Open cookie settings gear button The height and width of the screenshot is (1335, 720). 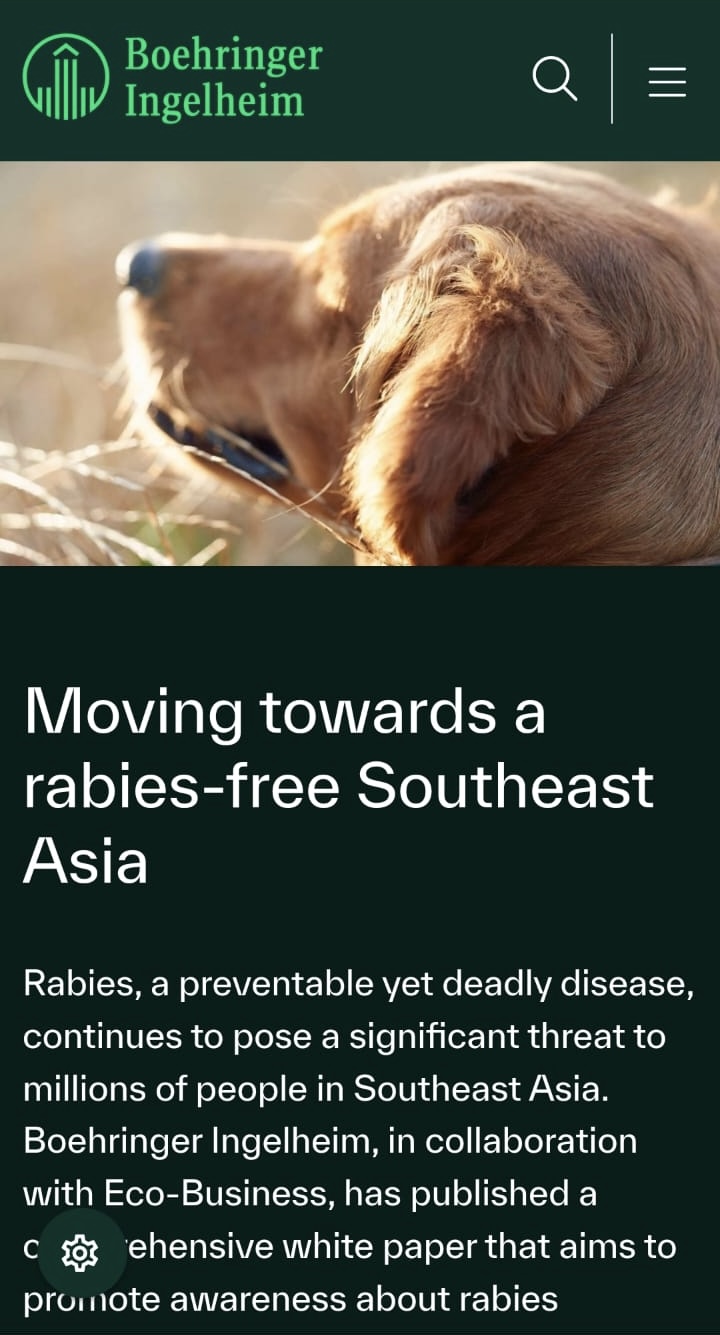pyautogui.click(x=81, y=1252)
